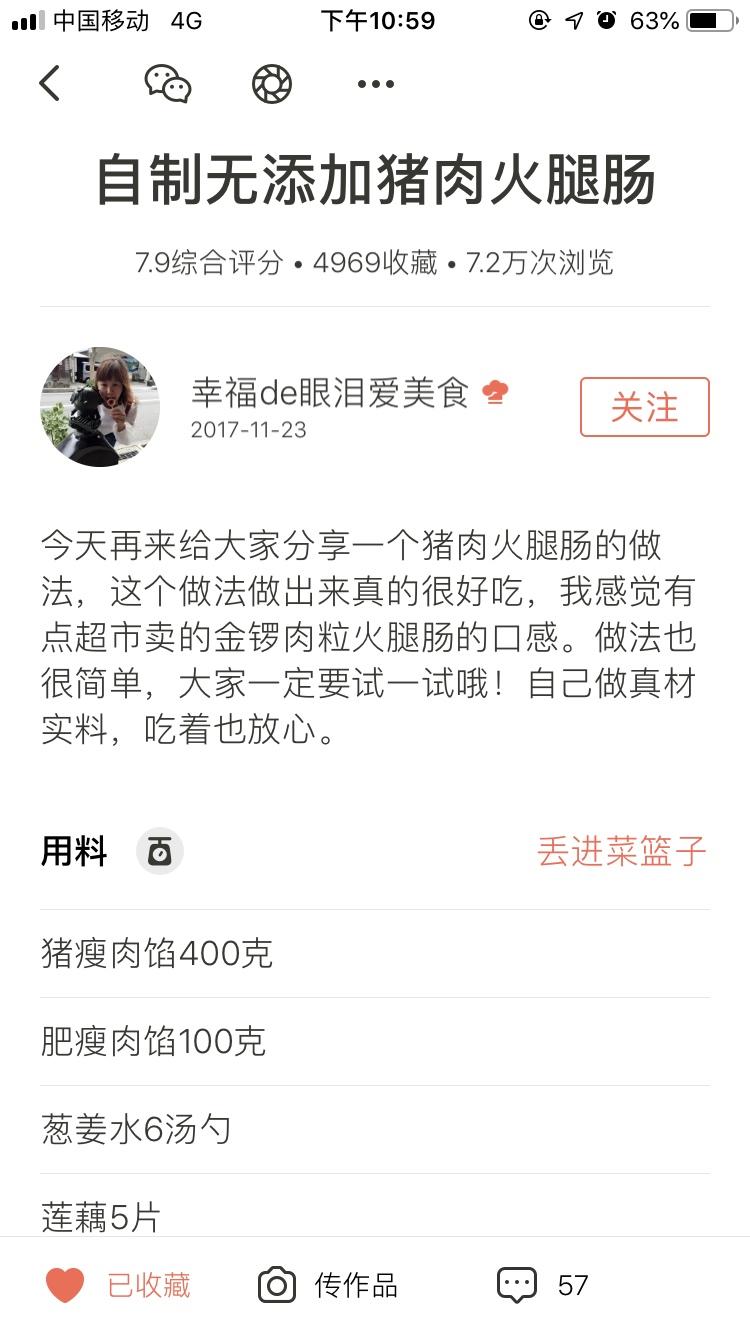Screen dimensions: 750x1334
Task: Share to WeChat Moments icon
Action: [x=272, y=84]
